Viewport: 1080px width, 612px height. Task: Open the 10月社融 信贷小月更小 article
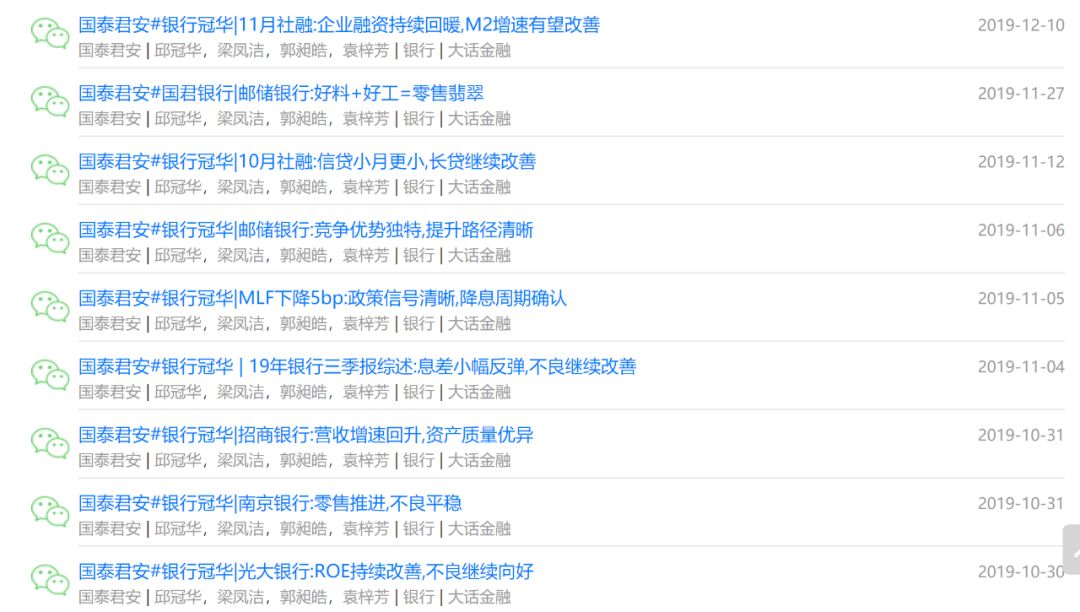307,161
